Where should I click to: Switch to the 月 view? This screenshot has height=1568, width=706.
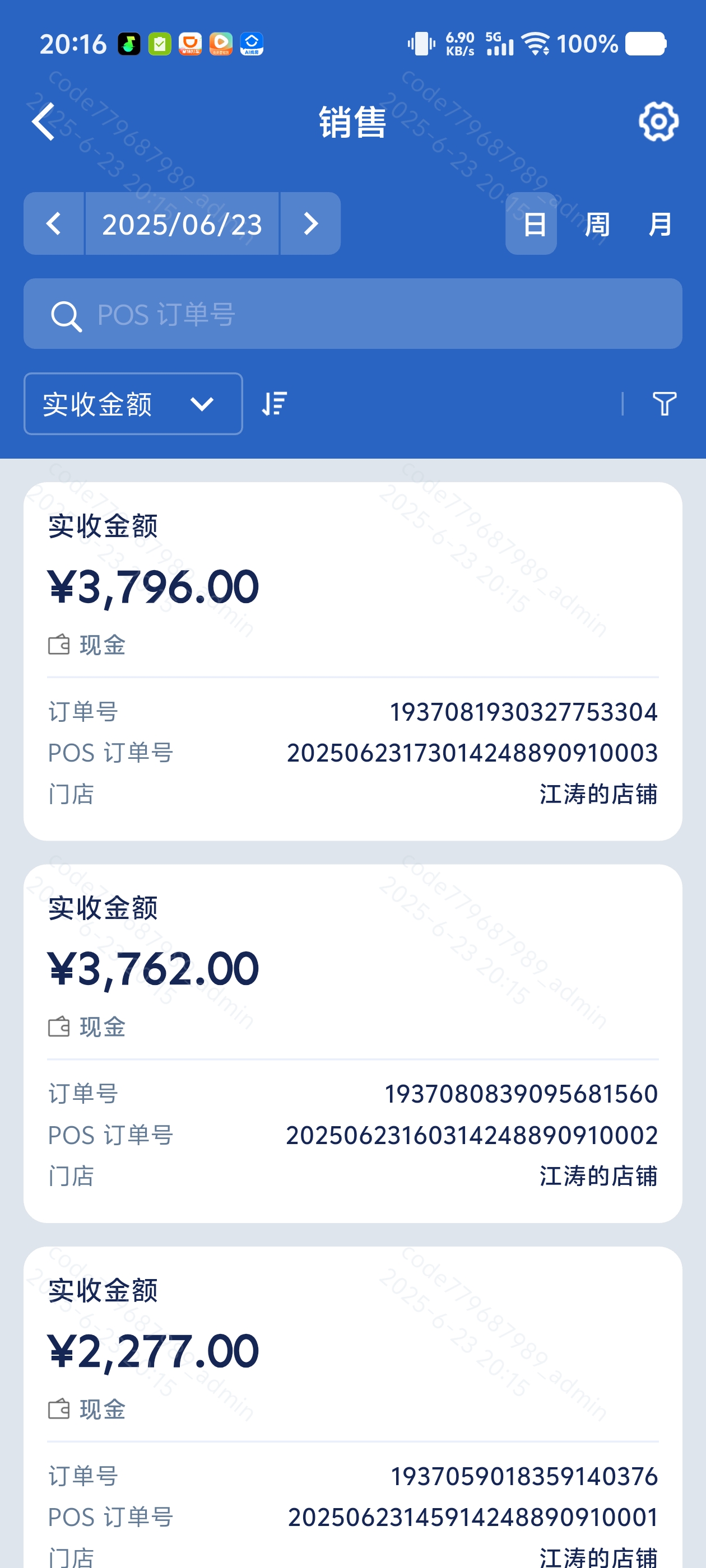pos(659,223)
